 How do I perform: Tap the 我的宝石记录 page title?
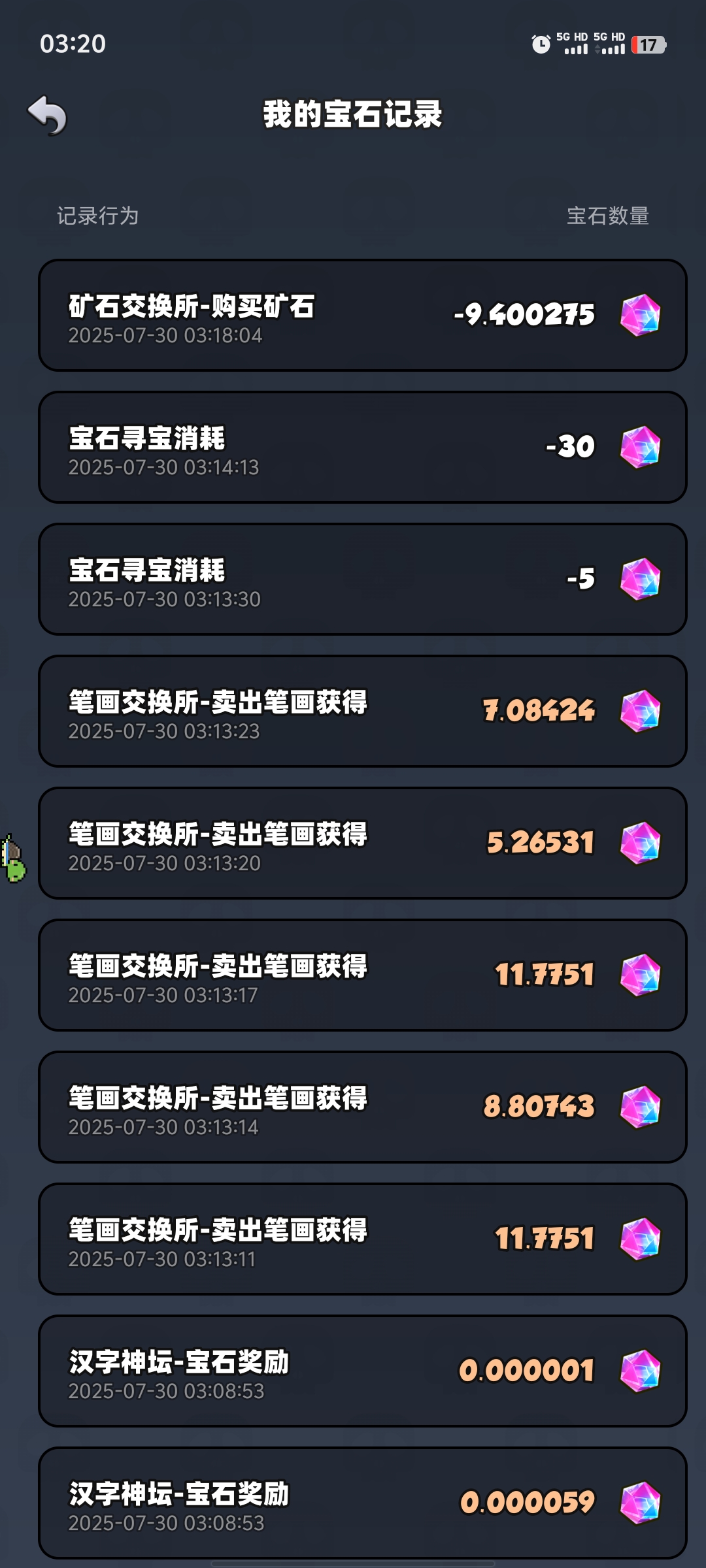(353, 110)
